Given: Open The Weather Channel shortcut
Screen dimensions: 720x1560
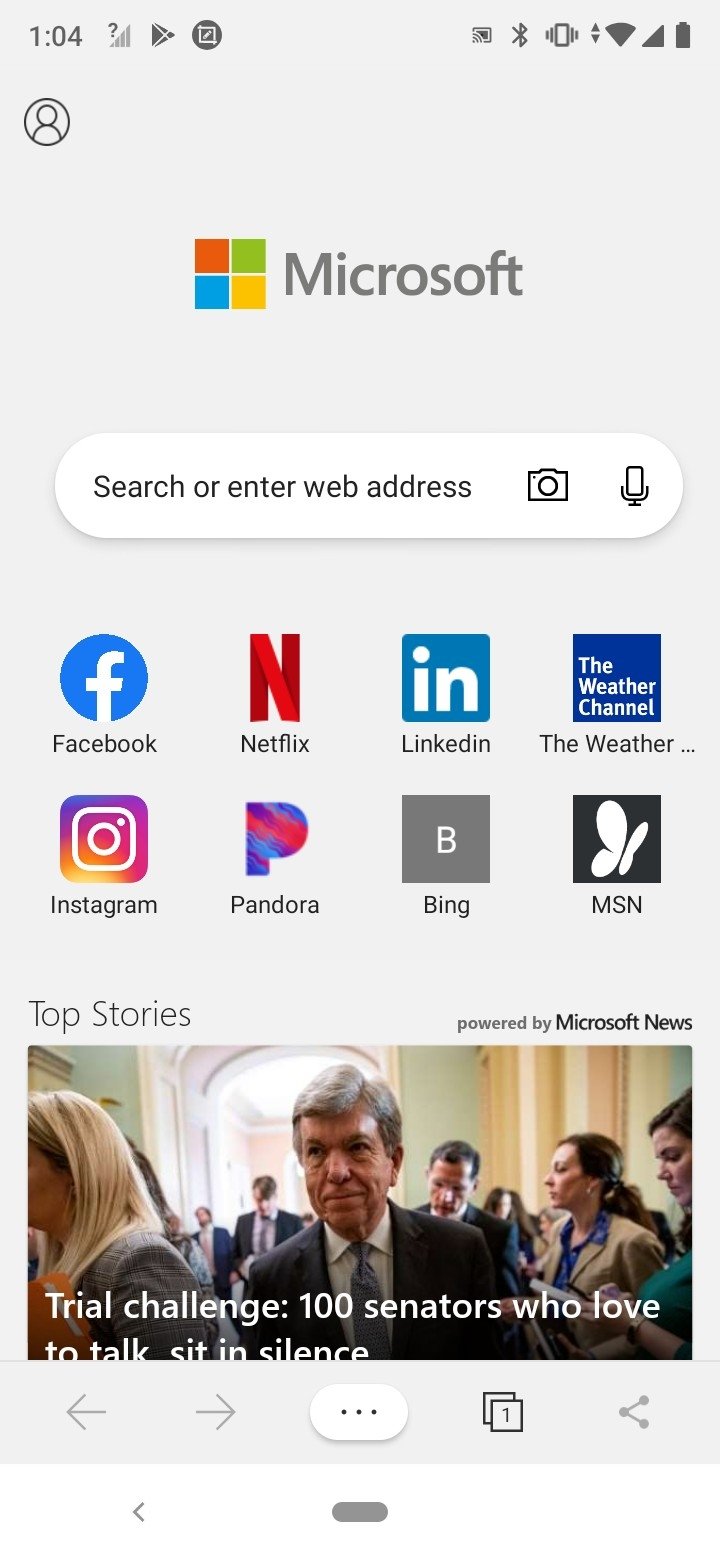Looking at the screenshot, I should pyautogui.click(x=617, y=678).
